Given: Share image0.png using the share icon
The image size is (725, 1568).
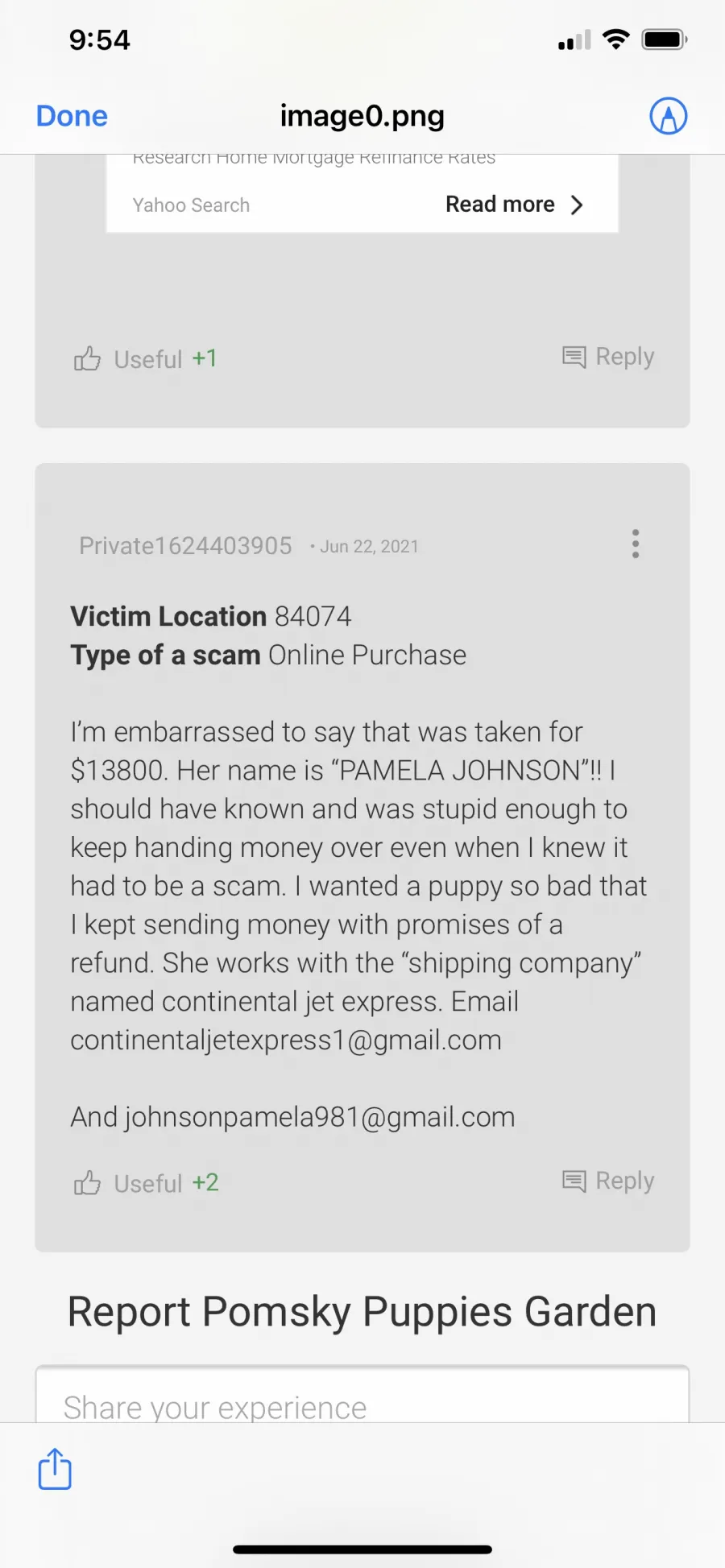Looking at the screenshot, I should point(55,1468).
